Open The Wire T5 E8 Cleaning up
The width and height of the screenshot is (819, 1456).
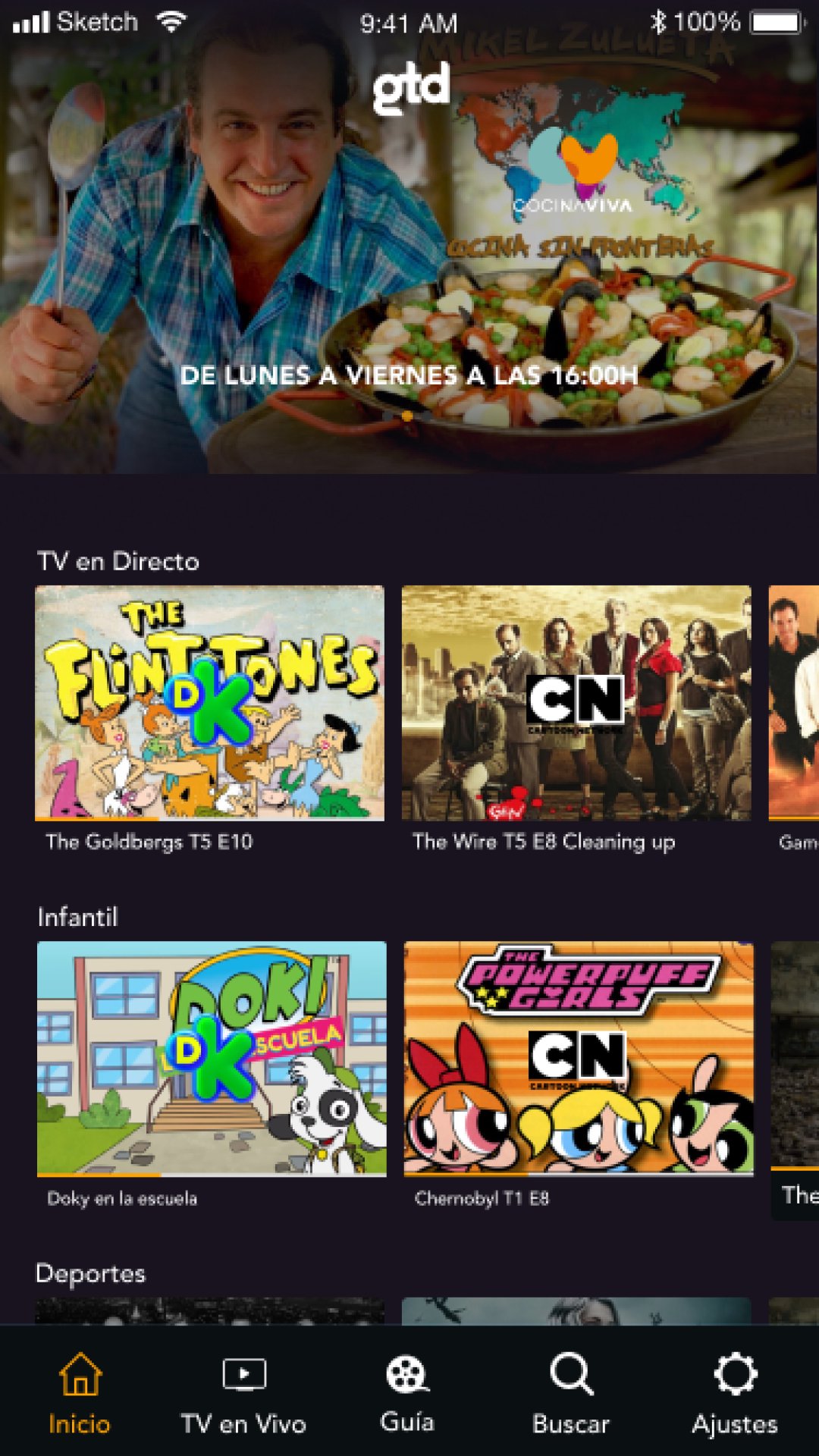point(576,703)
